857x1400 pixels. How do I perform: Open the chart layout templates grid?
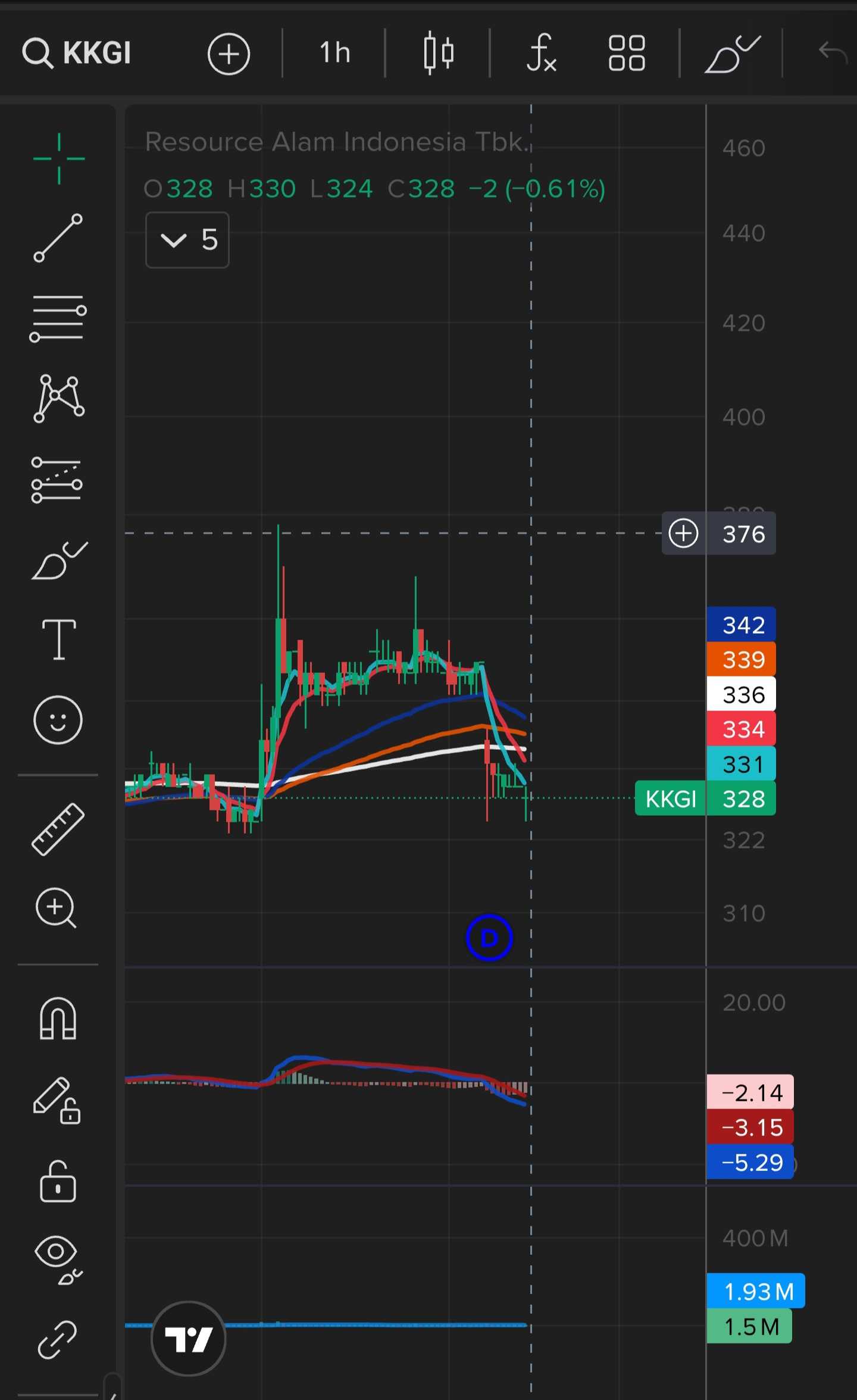click(627, 54)
